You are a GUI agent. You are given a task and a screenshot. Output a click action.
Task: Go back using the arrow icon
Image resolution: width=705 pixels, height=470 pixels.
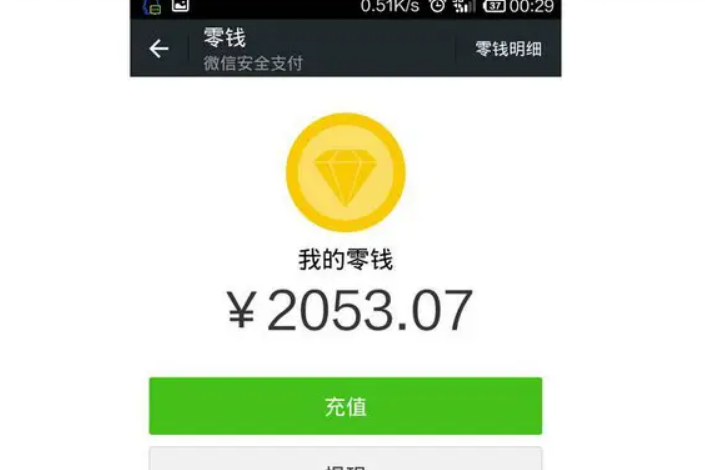click(x=159, y=49)
